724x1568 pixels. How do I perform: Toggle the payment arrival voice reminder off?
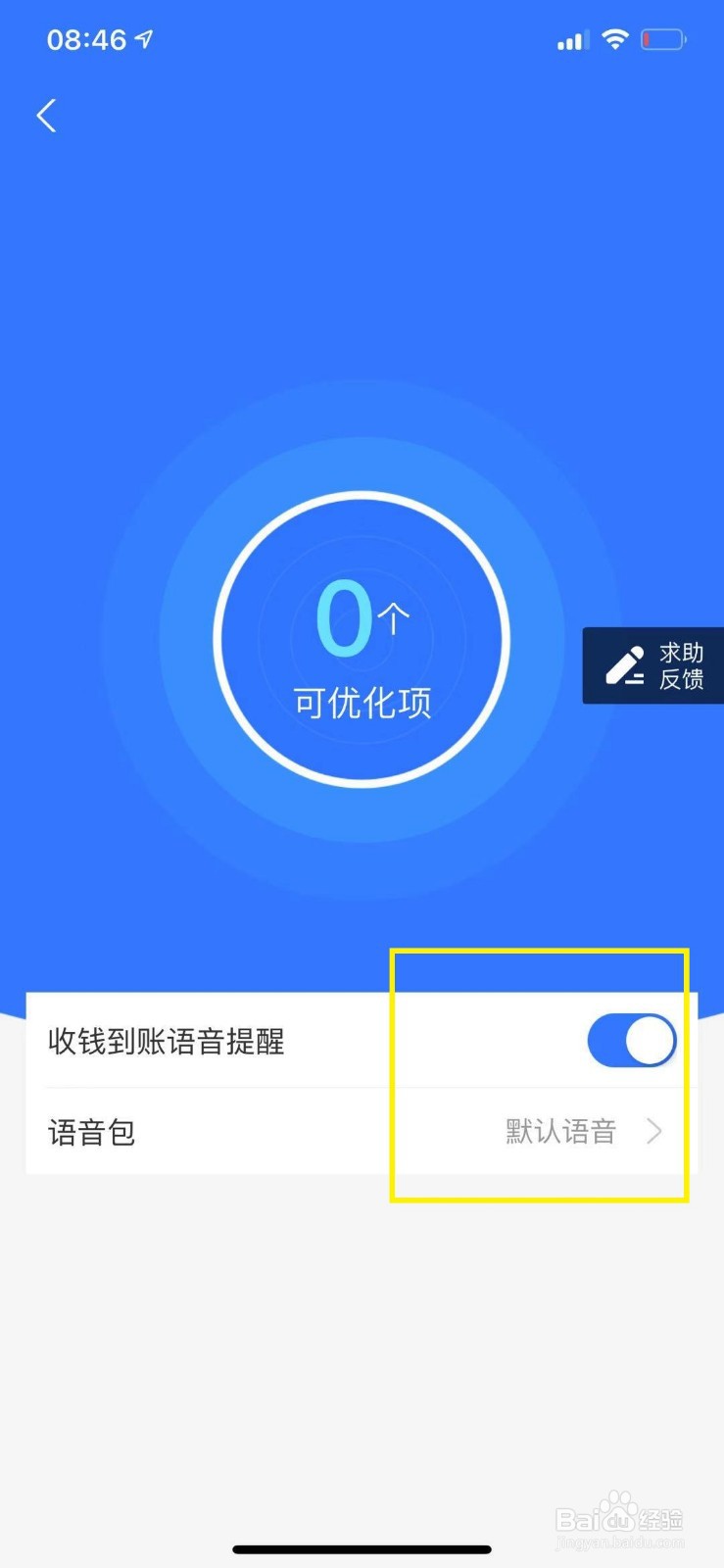pyautogui.click(x=631, y=1040)
